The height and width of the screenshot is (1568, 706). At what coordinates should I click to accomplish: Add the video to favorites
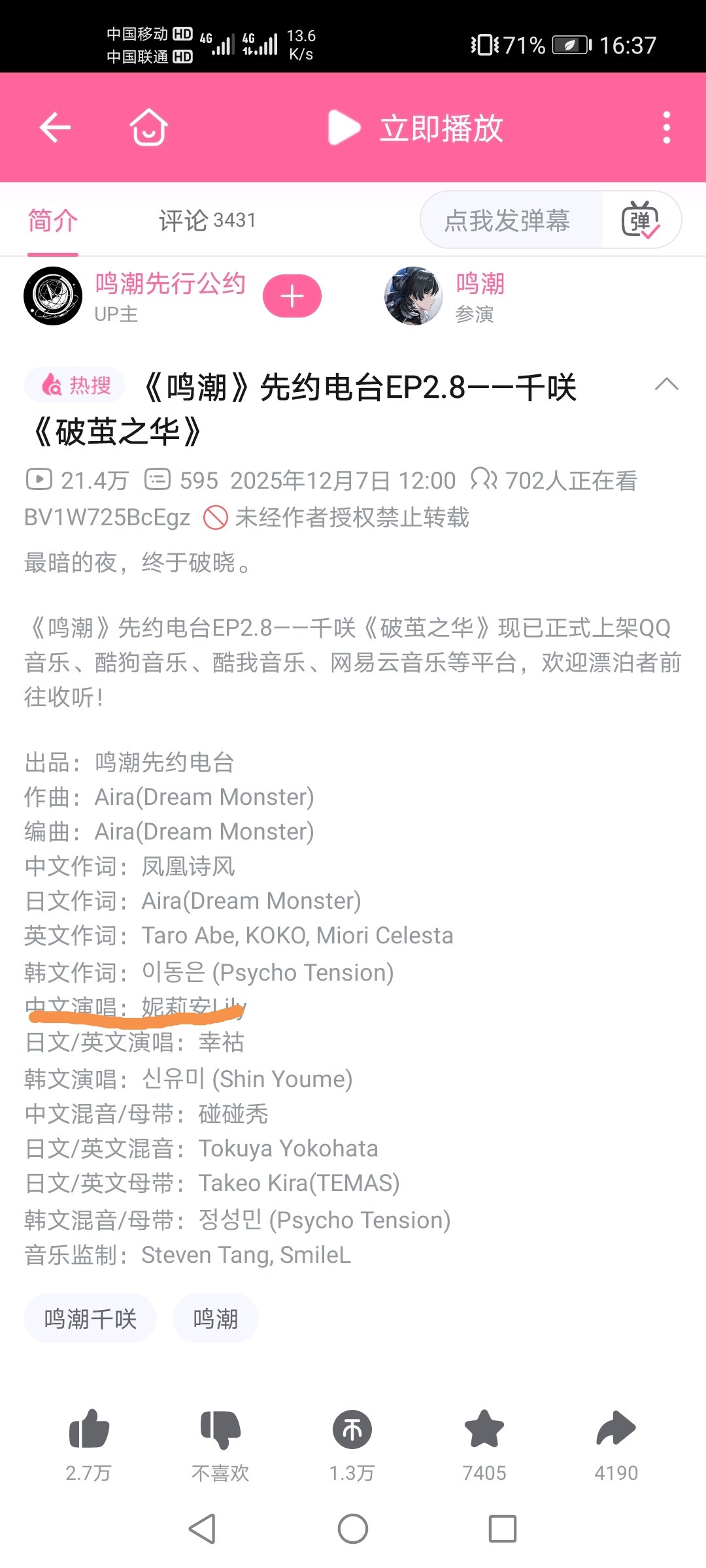click(484, 1431)
